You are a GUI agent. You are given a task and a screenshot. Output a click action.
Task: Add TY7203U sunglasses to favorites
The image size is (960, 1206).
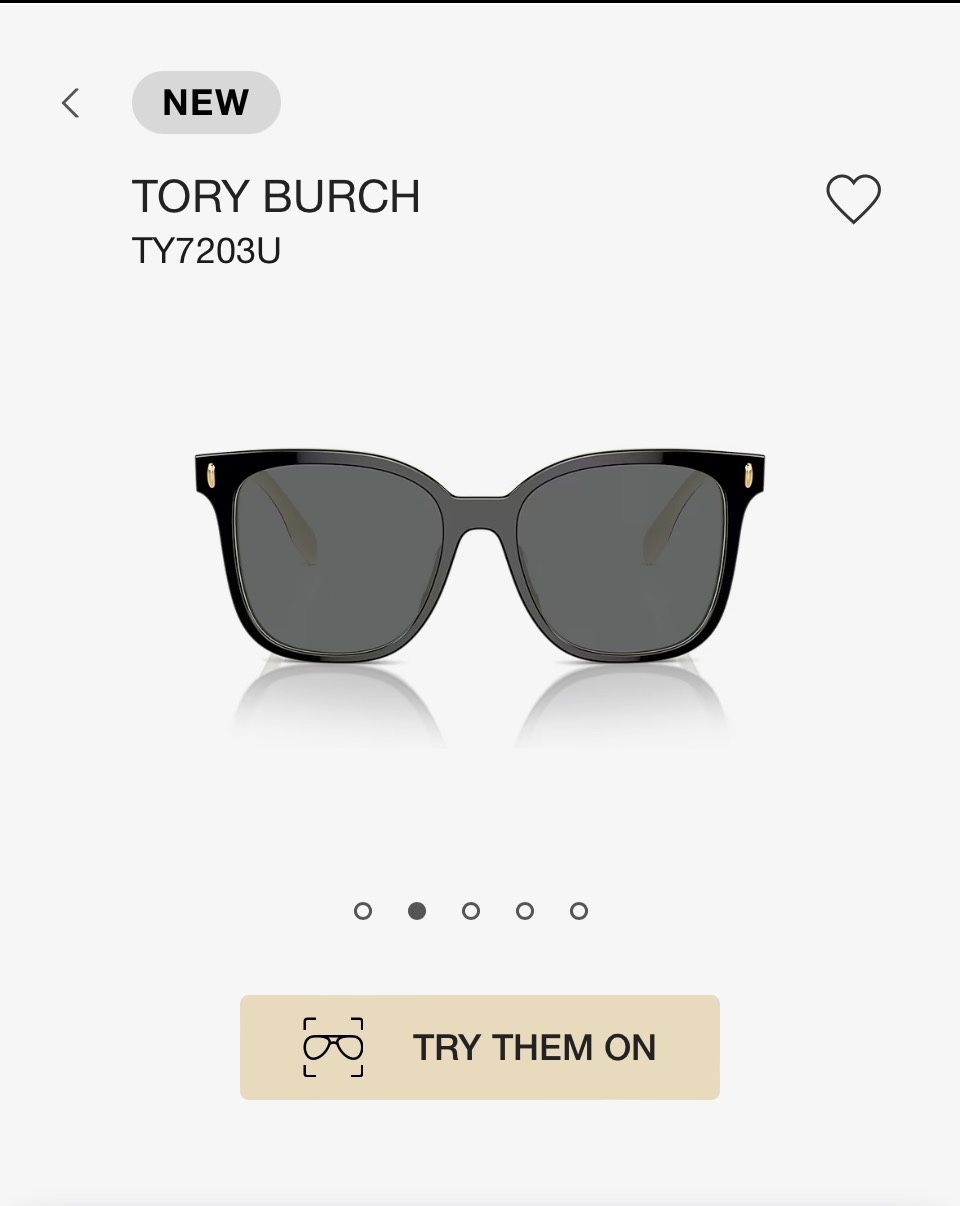point(853,198)
